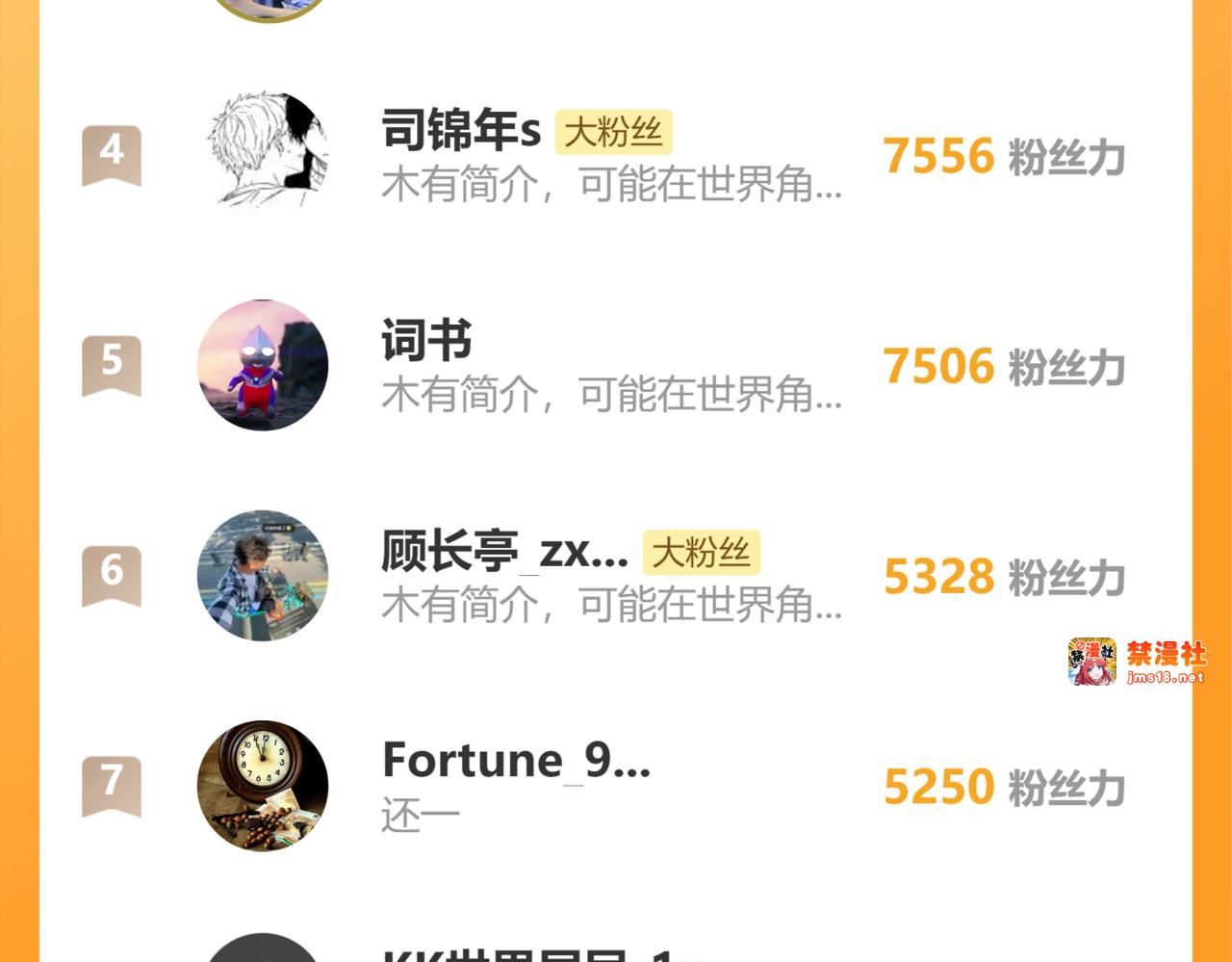Select the 顾长亭_zx... ranking entry
The height and width of the screenshot is (962, 1232).
[x=504, y=552]
